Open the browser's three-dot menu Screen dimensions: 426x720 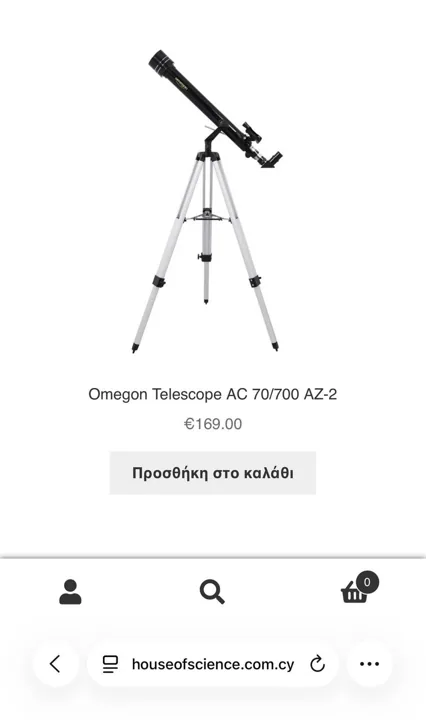click(370, 664)
